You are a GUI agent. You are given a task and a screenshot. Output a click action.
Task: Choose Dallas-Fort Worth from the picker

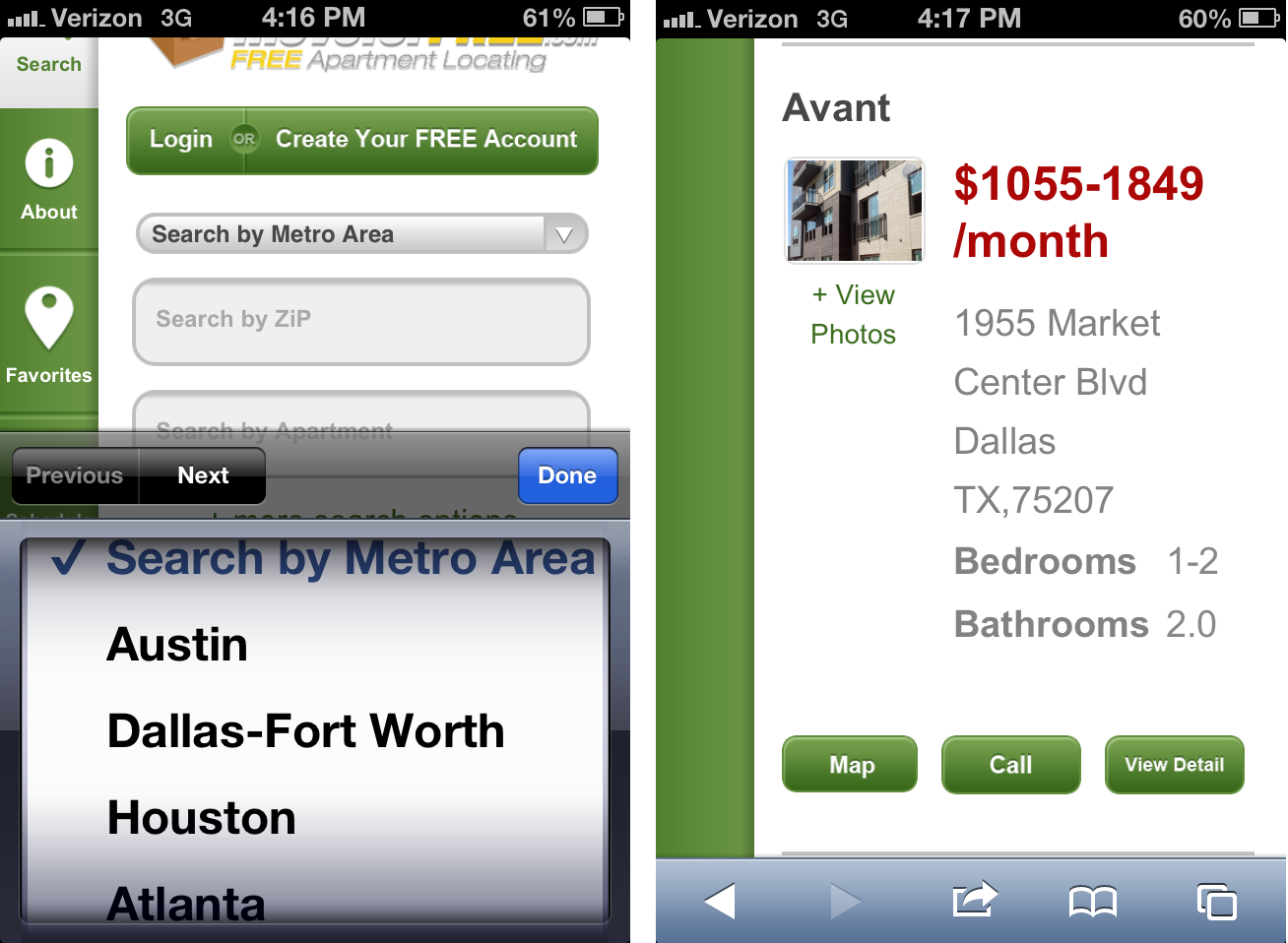305,731
